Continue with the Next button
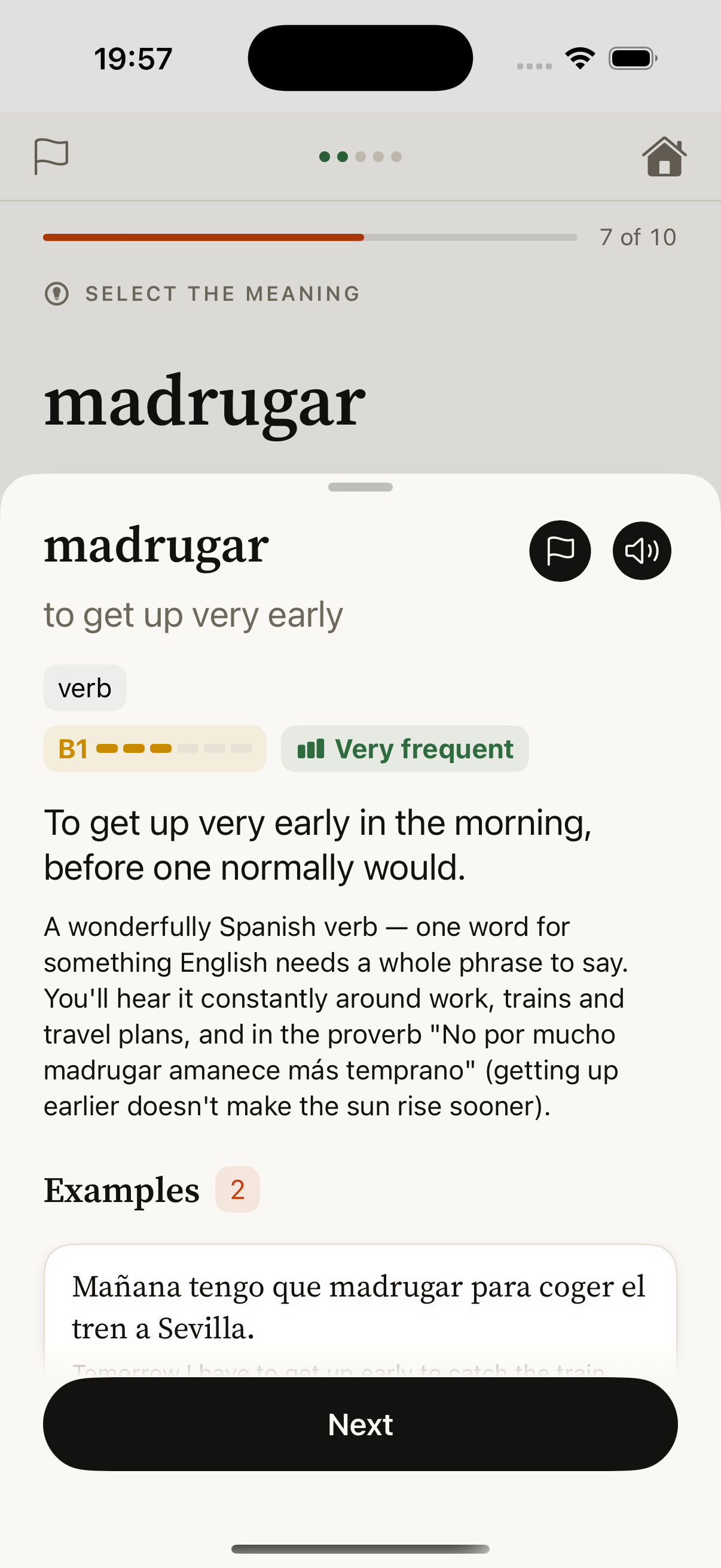The width and height of the screenshot is (721, 1568). click(360, 1424)
